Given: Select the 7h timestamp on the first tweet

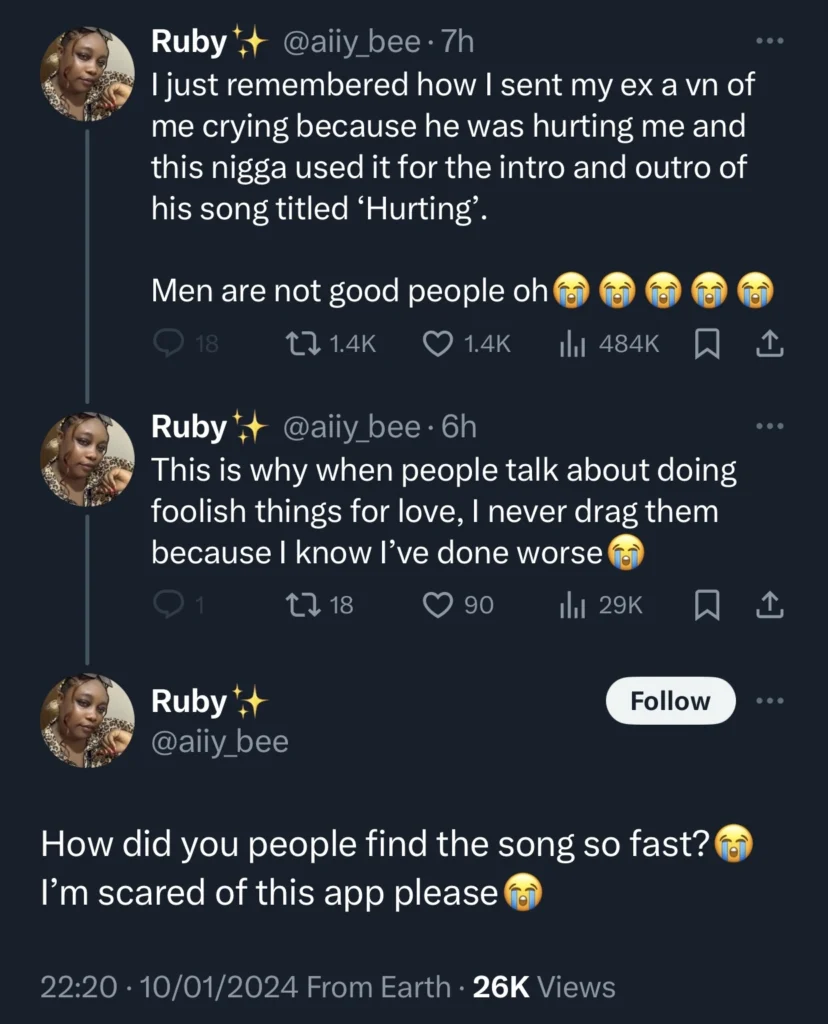Looking at the screenshot, I should tap(456, 41).
